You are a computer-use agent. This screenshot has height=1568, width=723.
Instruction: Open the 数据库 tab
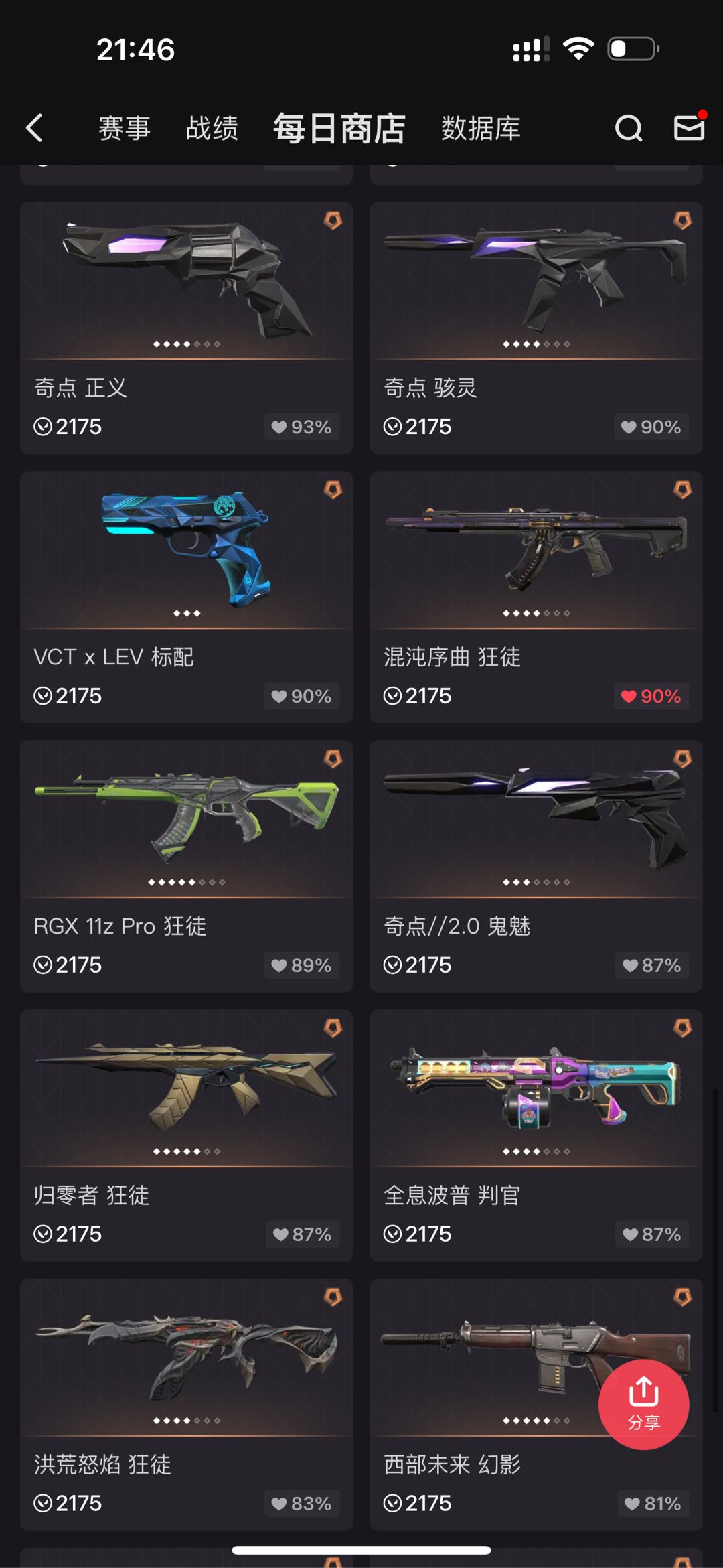(x=480, y=127)
